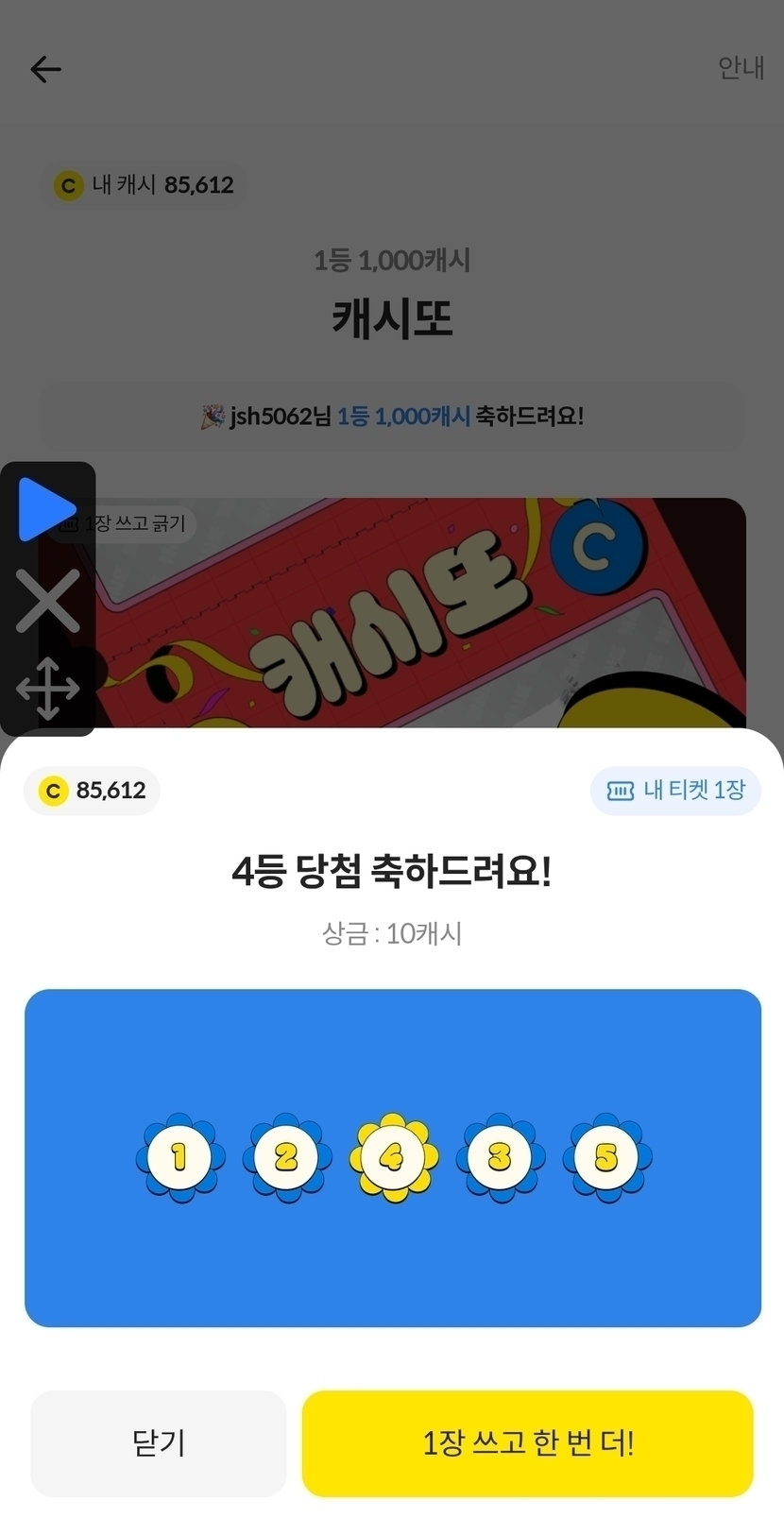Use one ticket to play again
The image size is (784, 1535).
coord(527,1443)
